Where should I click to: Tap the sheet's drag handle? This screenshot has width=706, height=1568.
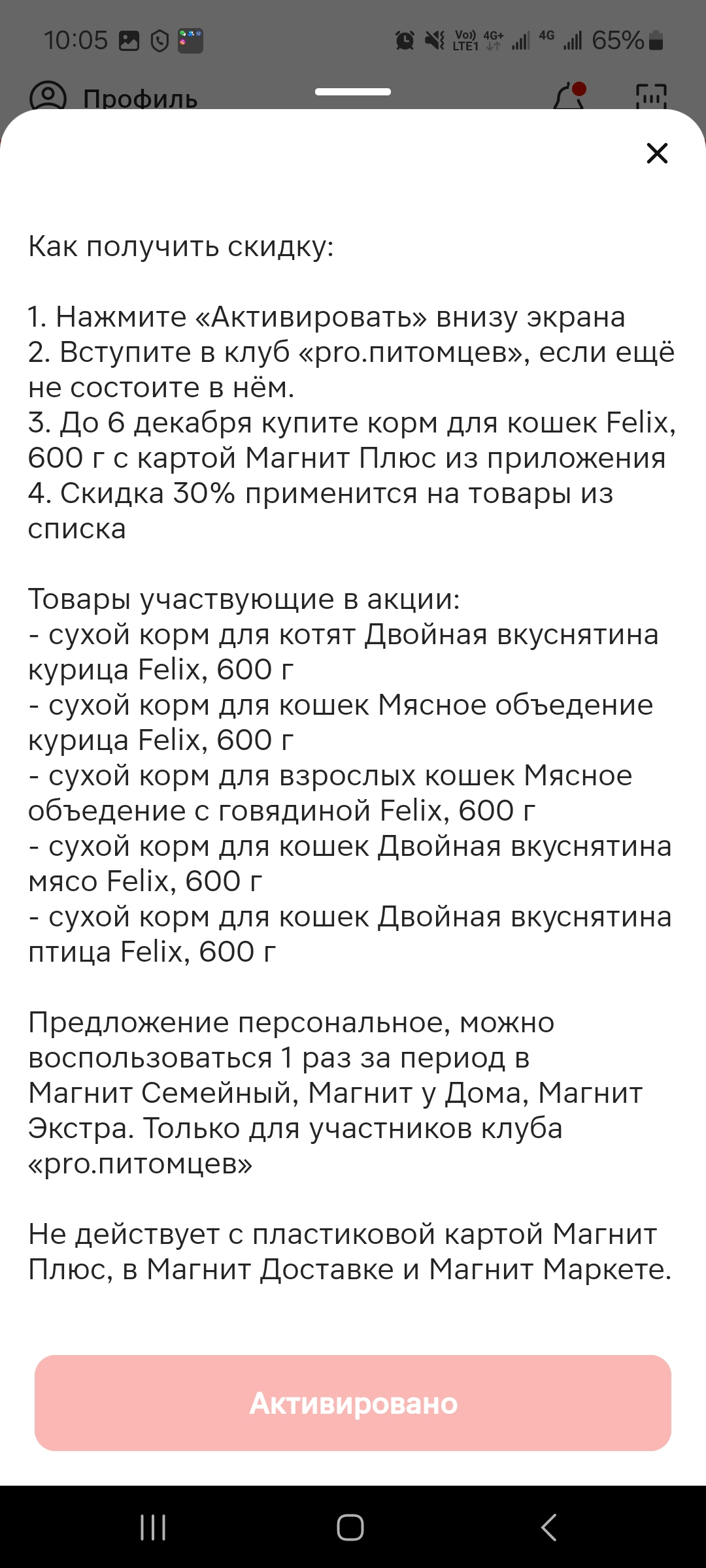[353, 91]
